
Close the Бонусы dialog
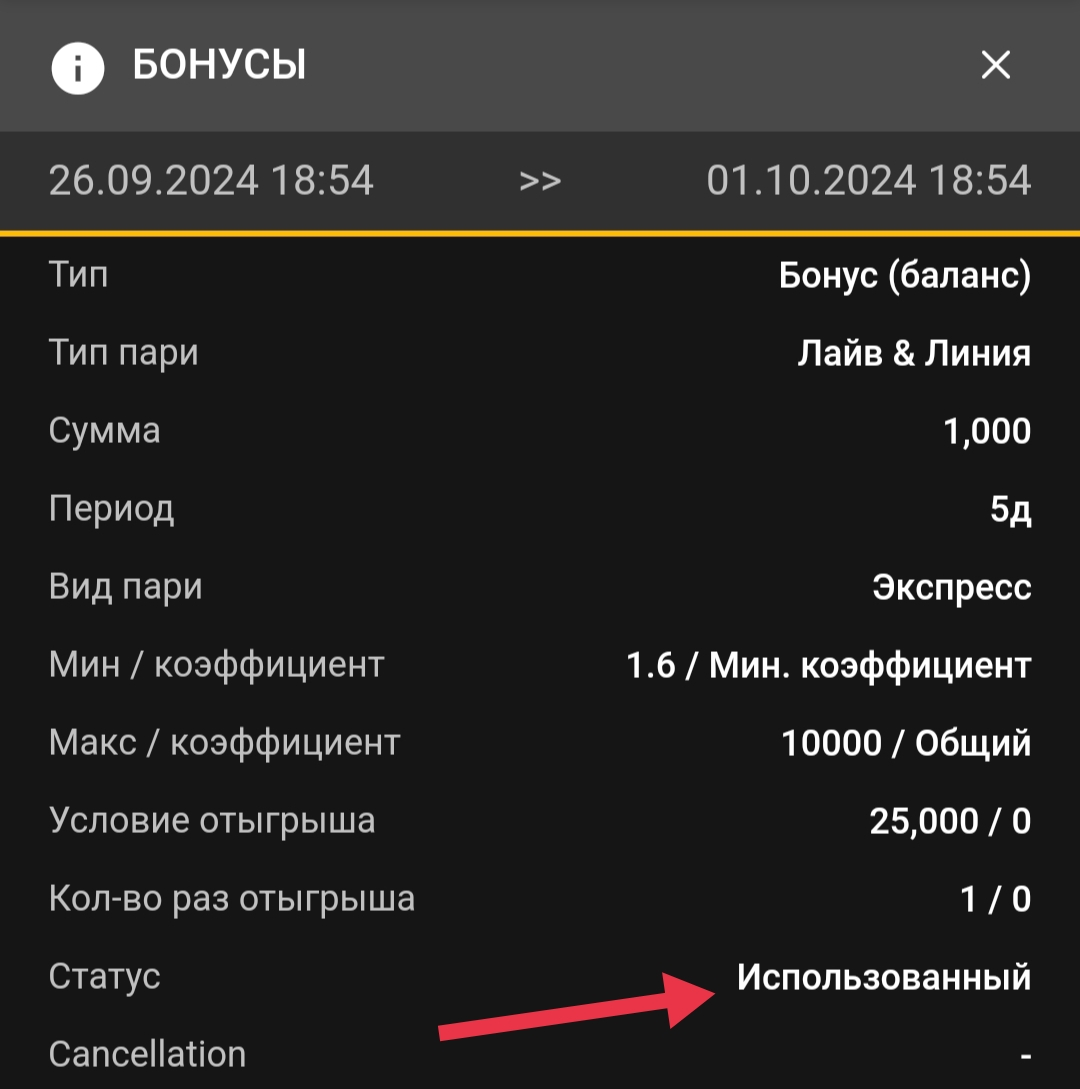995,66
